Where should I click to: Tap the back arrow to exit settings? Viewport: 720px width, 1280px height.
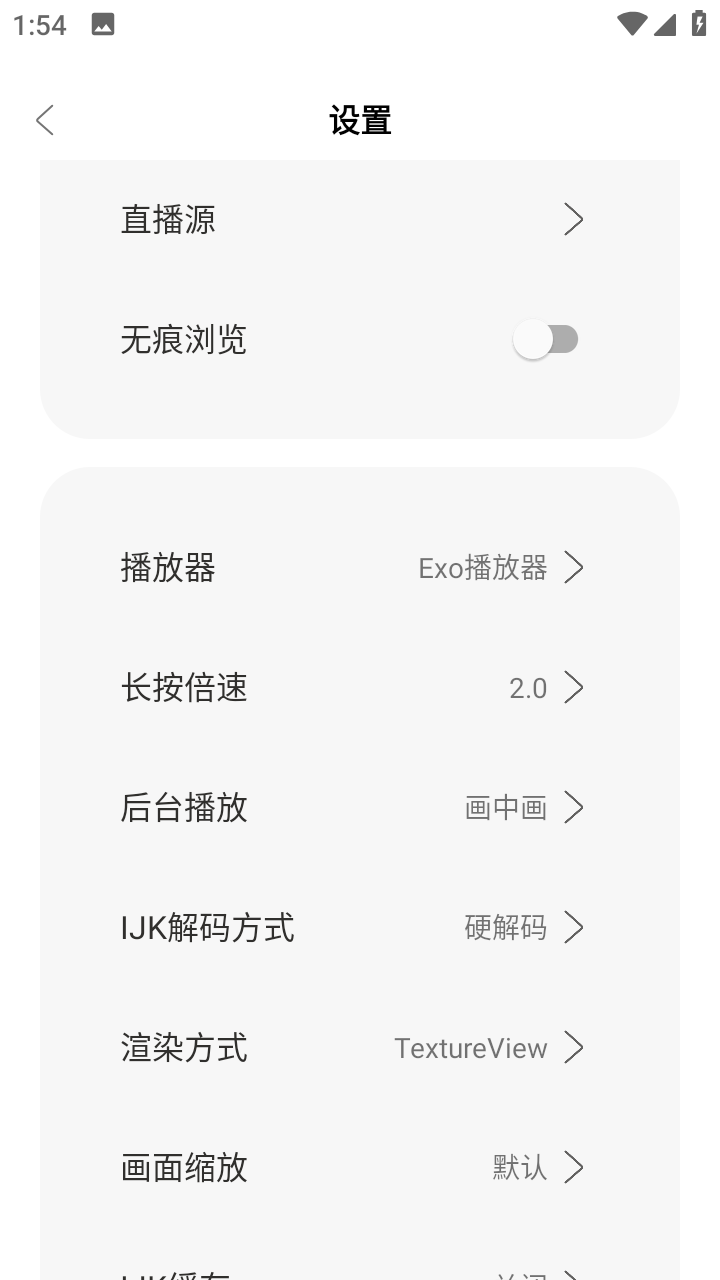coord(44,119)
